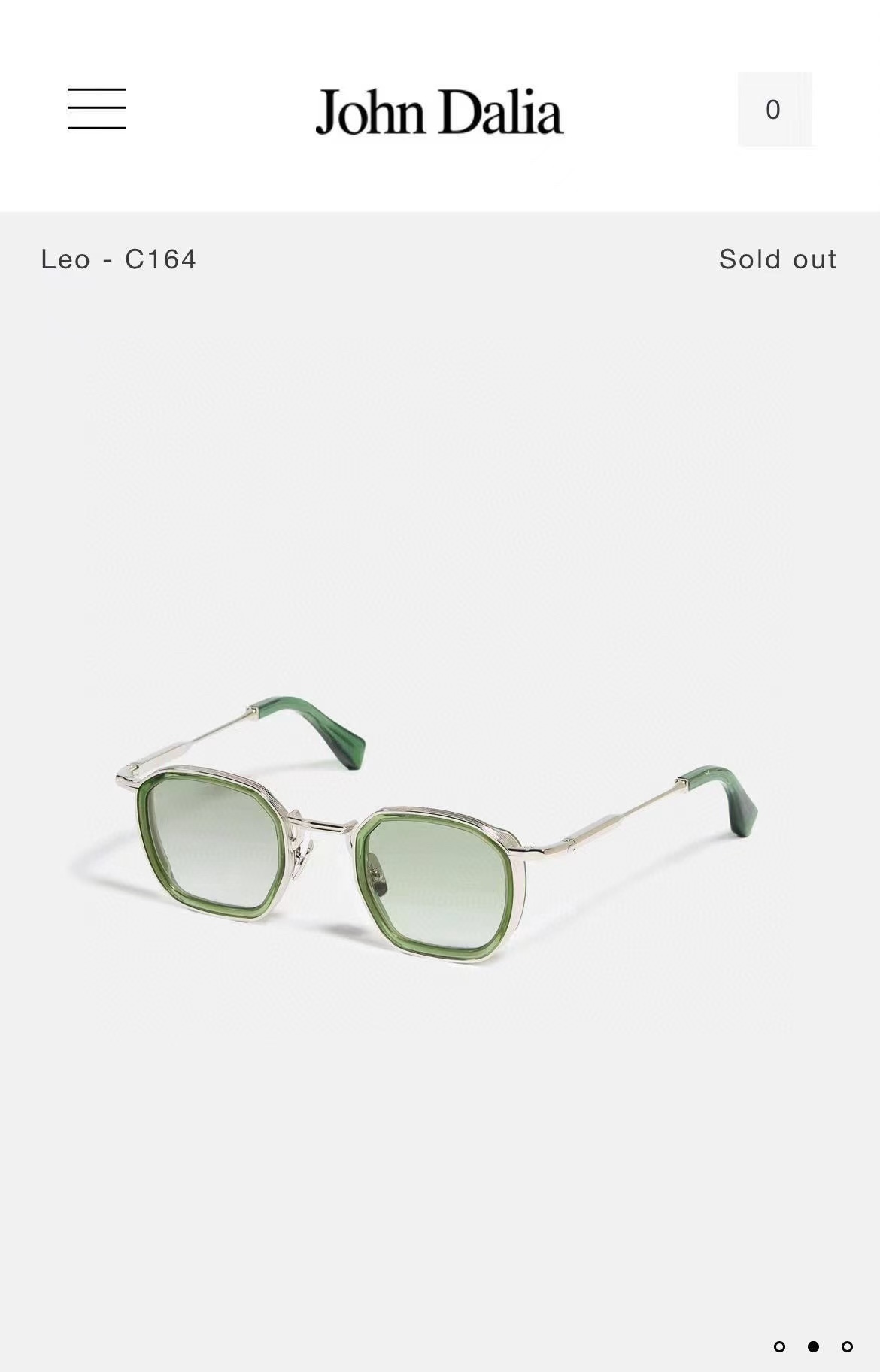Jump to the third product image dot
The height and width of the screenshot is (1372, 880).
[x=847, y=1346]
